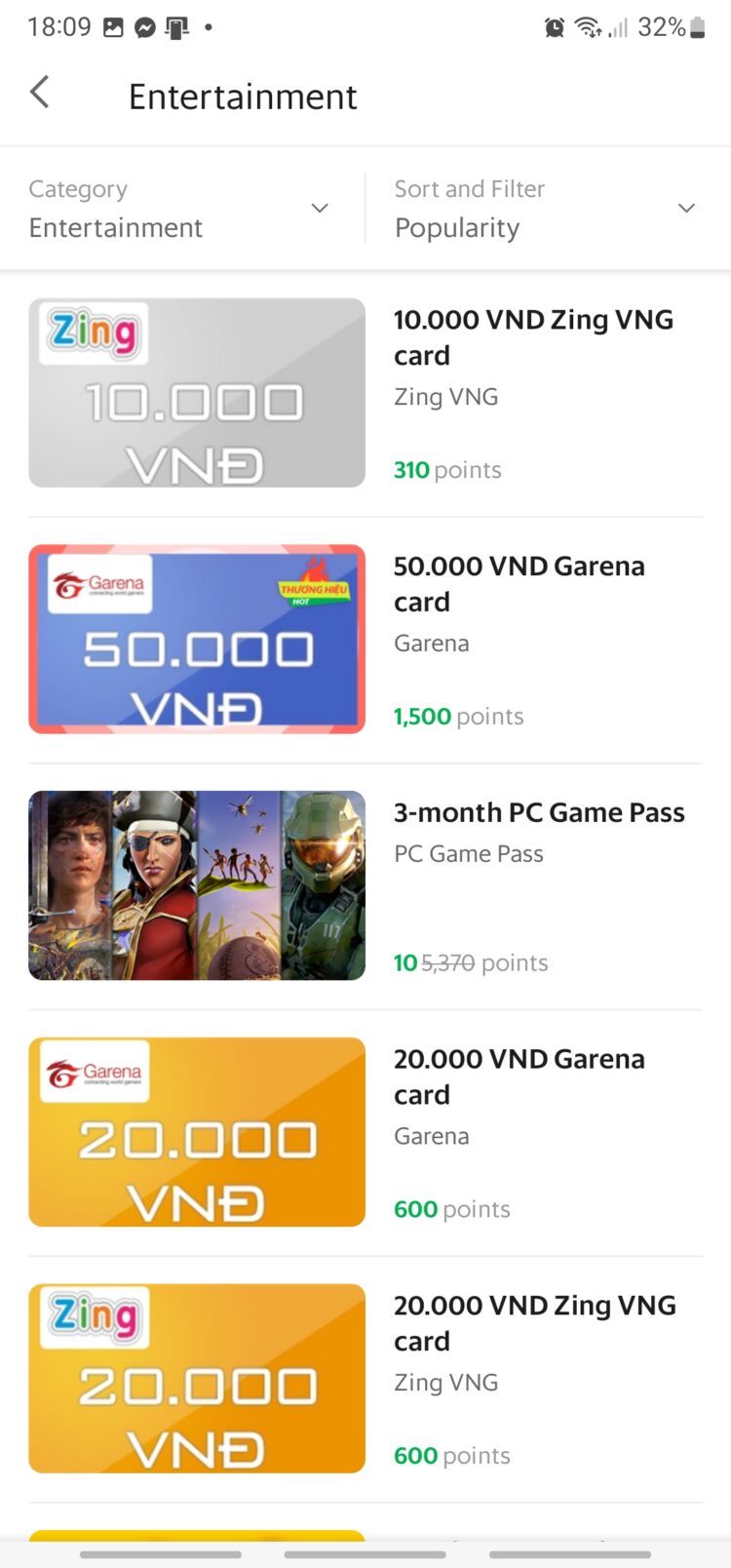Expand the Category dropdown
Screen dimensions: 731x1568
(x=180, y=209)
